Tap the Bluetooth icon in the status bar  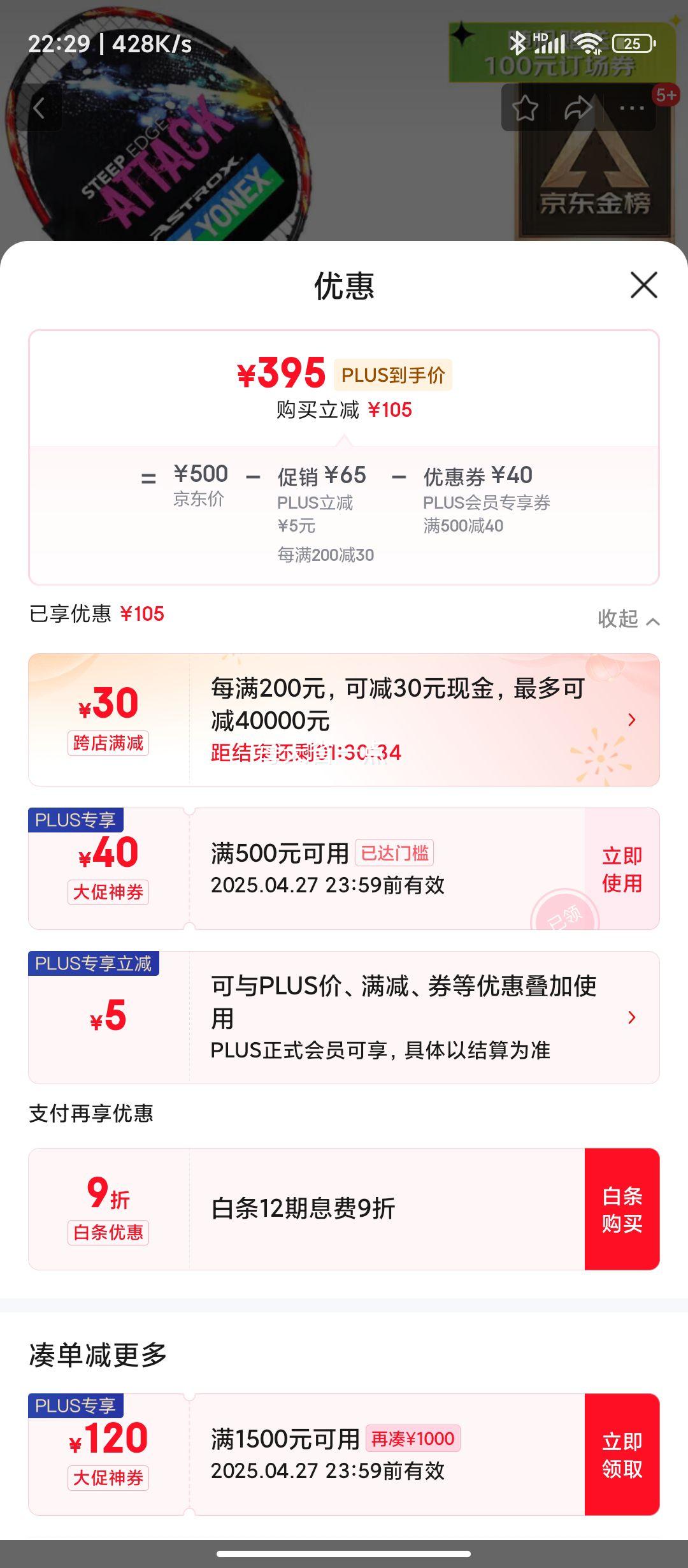(x=517, y=43)
